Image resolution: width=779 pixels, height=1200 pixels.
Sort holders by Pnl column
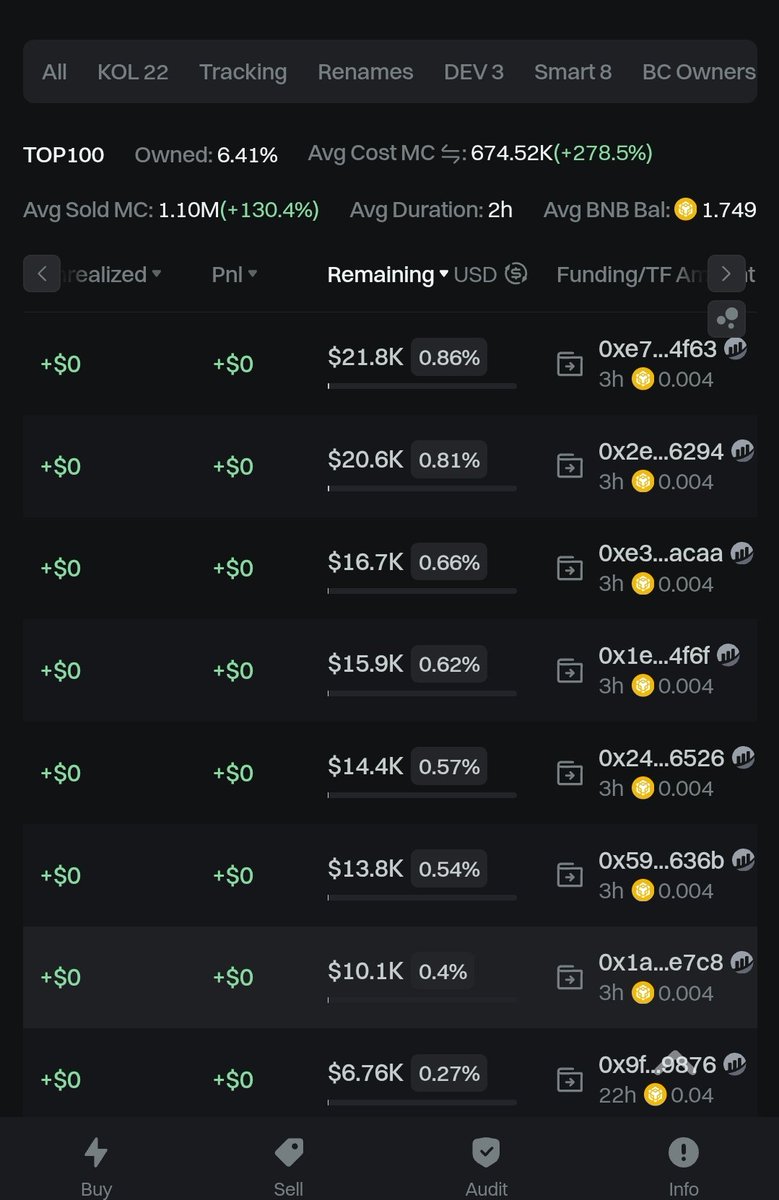coord(234,274)
